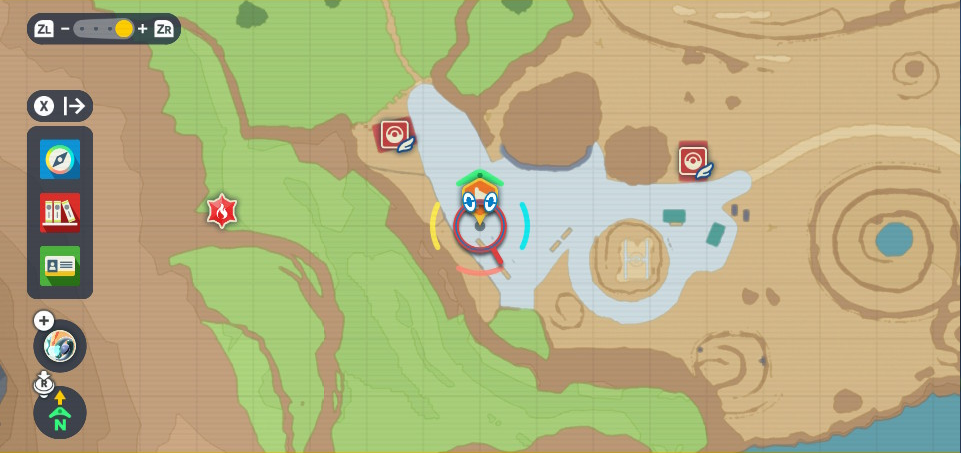Viewport: 961px width, 453px height.
Task: Open the compass map app
Action: pyautogui.click(x=60, y=160)
